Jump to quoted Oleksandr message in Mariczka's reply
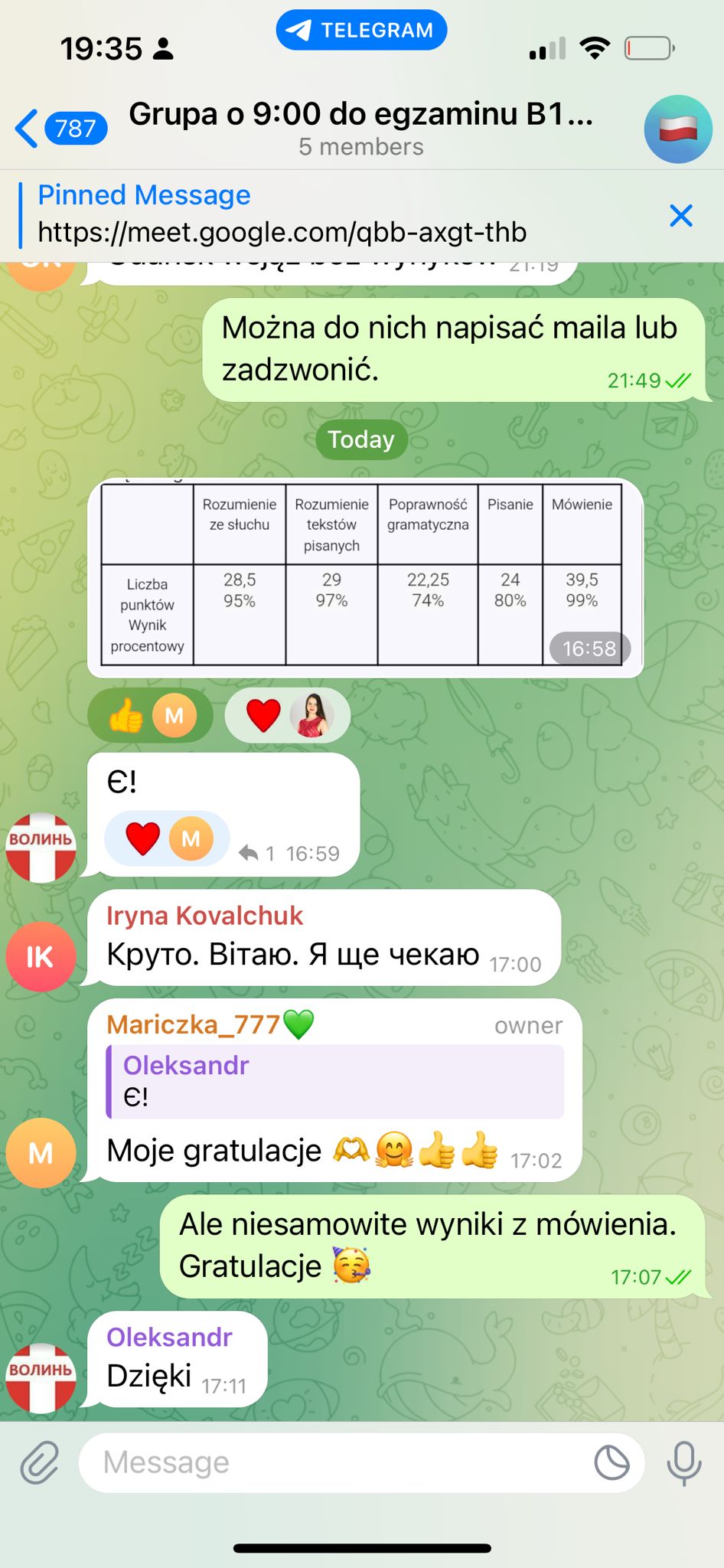This screenshot has height=1568, width=724. pyautogui.click(x=335, y=1081)
